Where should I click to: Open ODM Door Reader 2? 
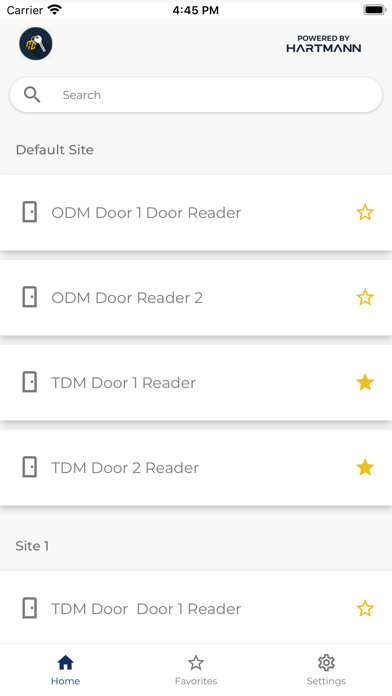[196, 297]
